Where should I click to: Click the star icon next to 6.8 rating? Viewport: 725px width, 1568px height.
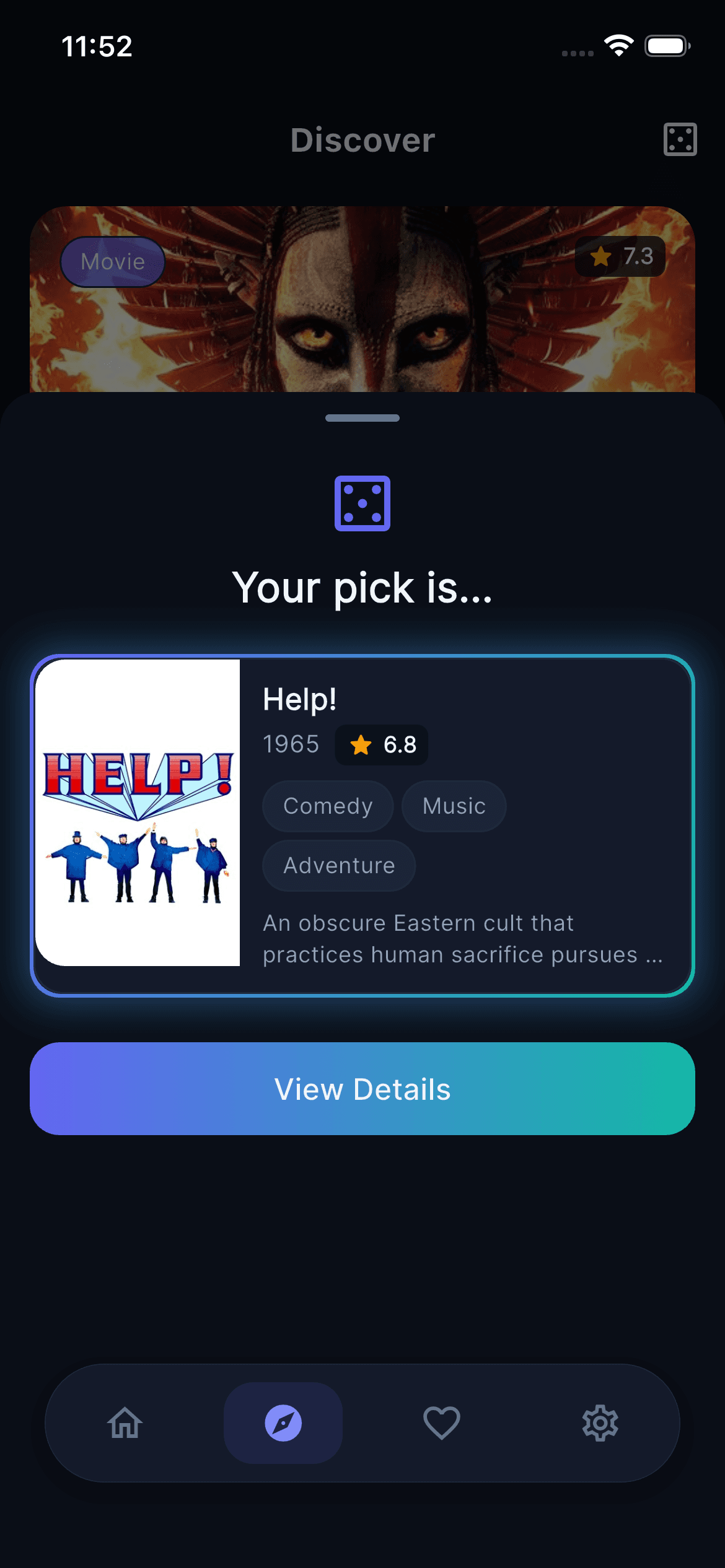point(361,745)
